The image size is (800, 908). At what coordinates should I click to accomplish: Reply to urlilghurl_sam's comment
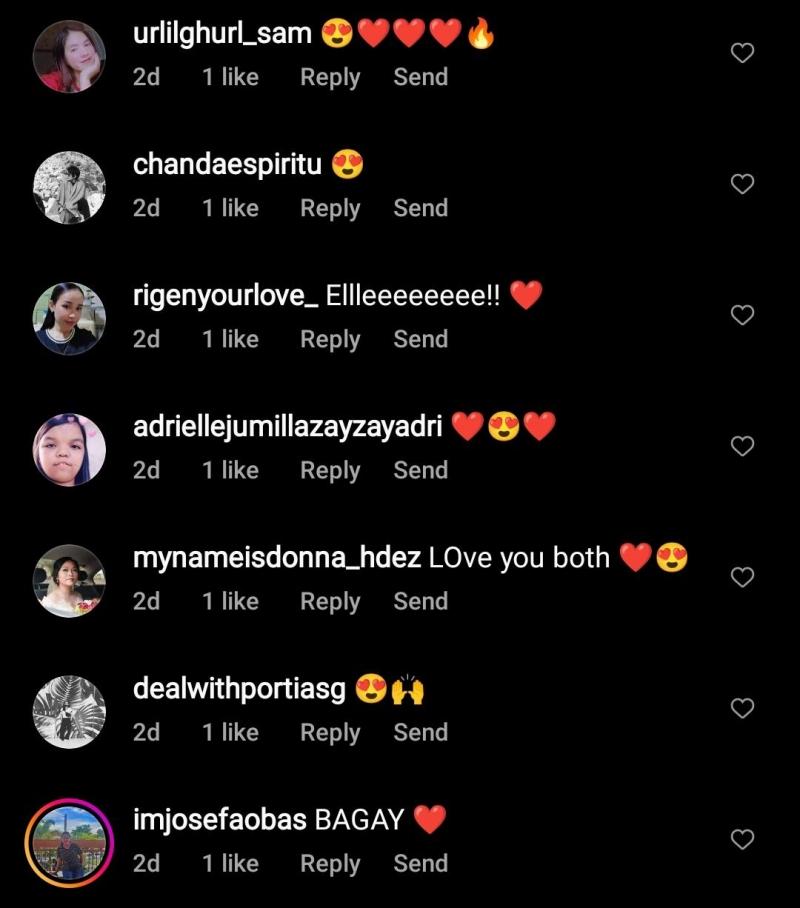tap(330, 77)
